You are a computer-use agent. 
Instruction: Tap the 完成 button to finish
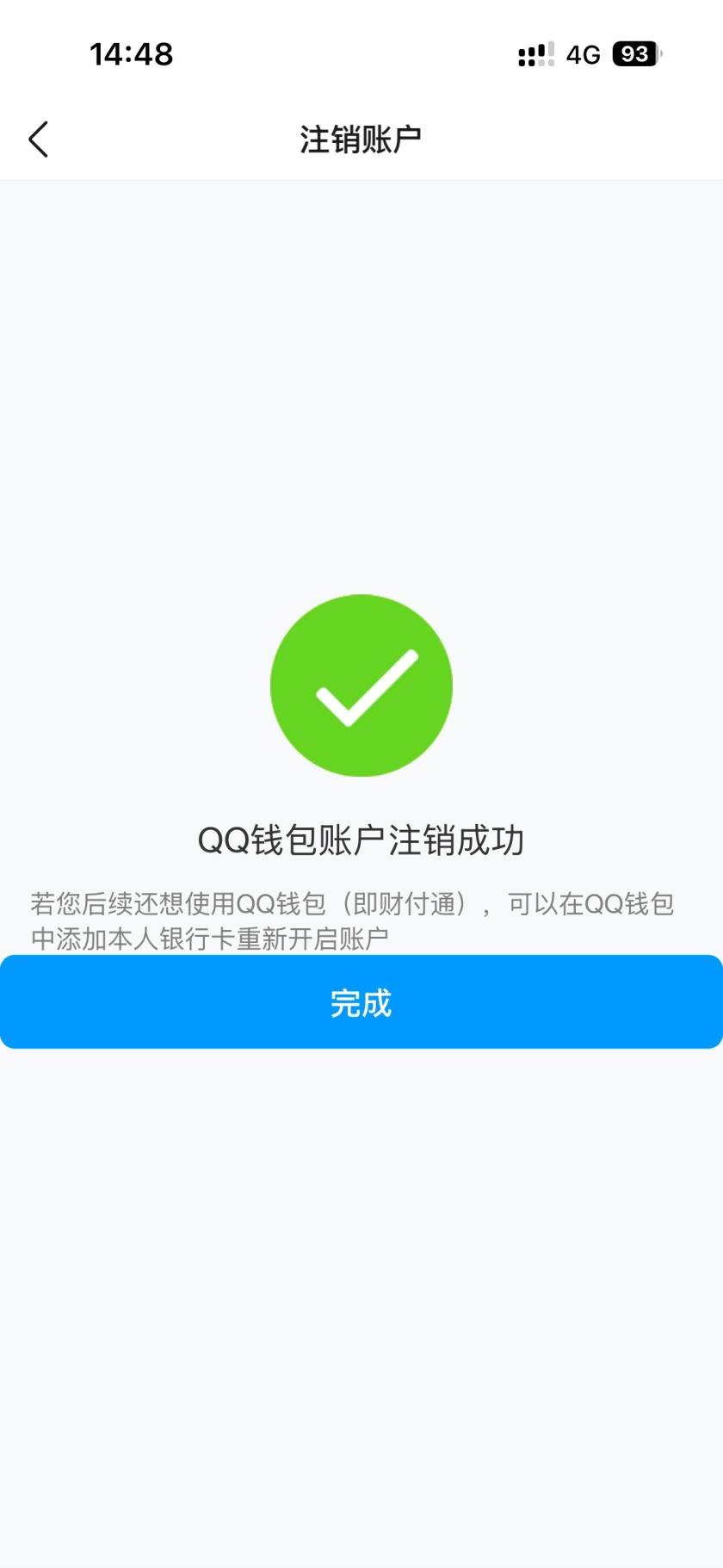point(361,1001)
